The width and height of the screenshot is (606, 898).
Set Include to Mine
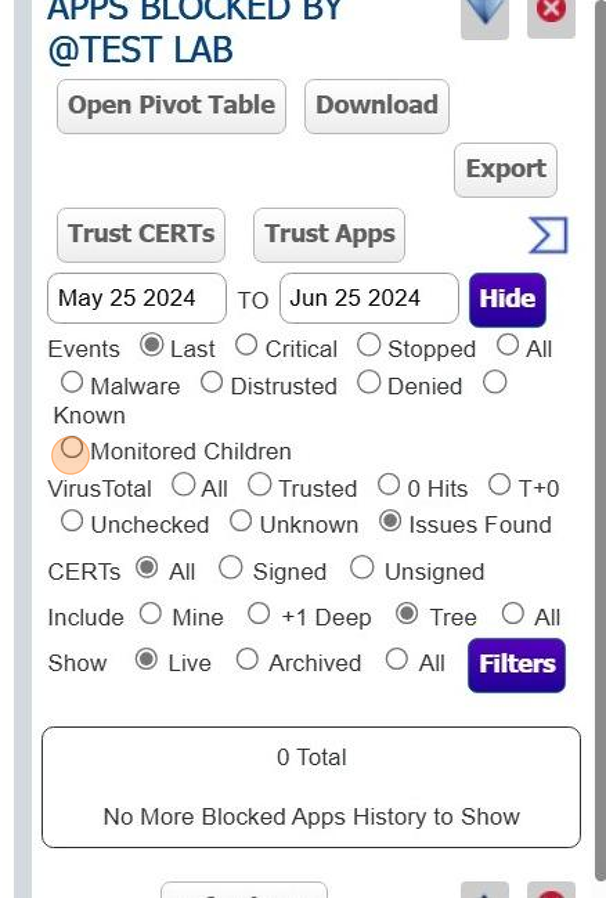tap(151, 615)
